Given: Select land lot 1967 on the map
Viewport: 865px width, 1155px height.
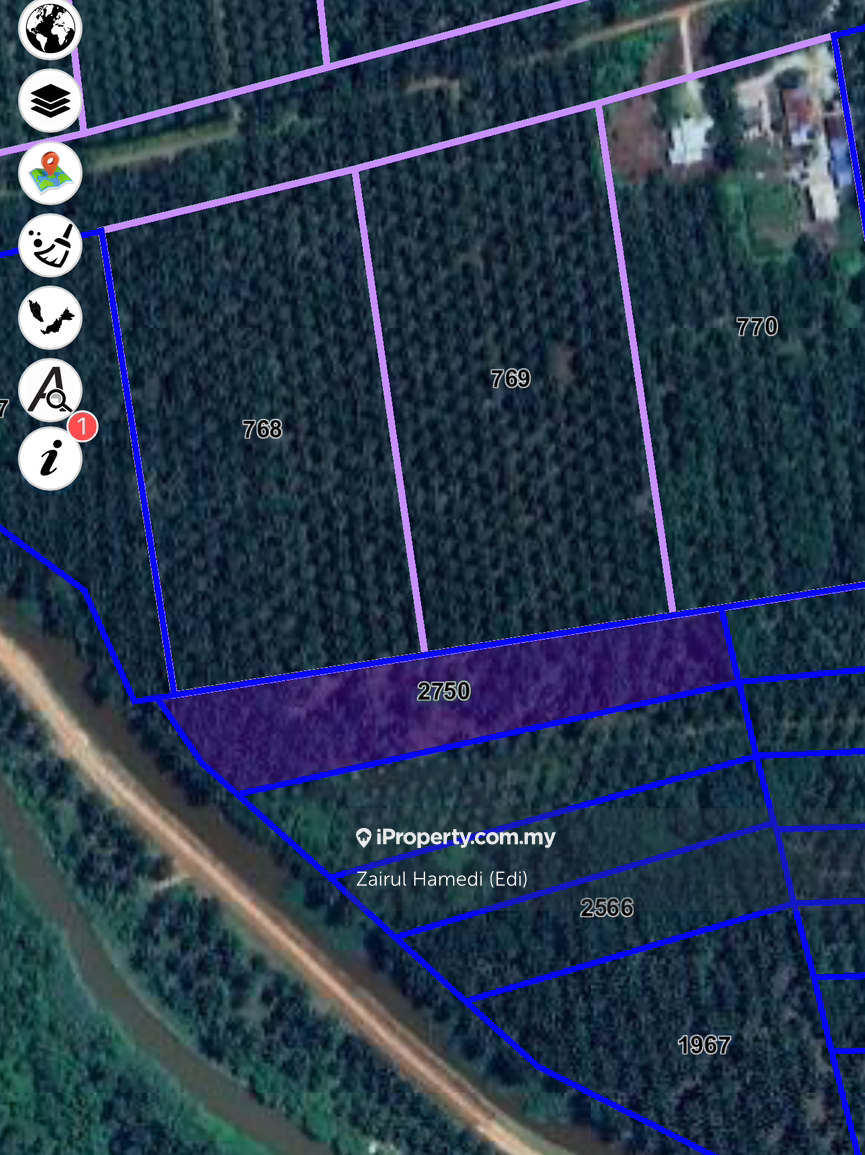Looking at the screenshot, I should pos(704,1046).
